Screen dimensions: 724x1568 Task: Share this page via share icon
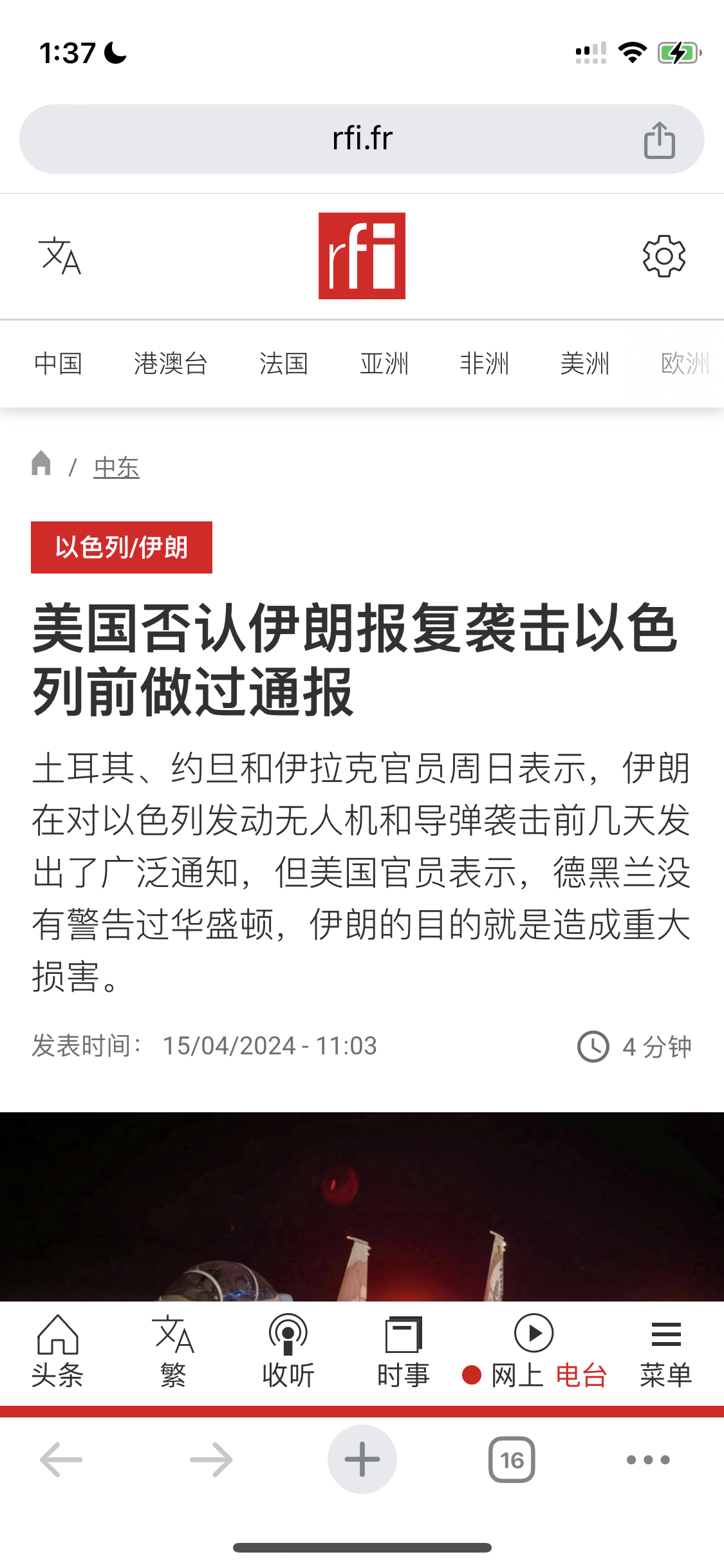(659, 140)
